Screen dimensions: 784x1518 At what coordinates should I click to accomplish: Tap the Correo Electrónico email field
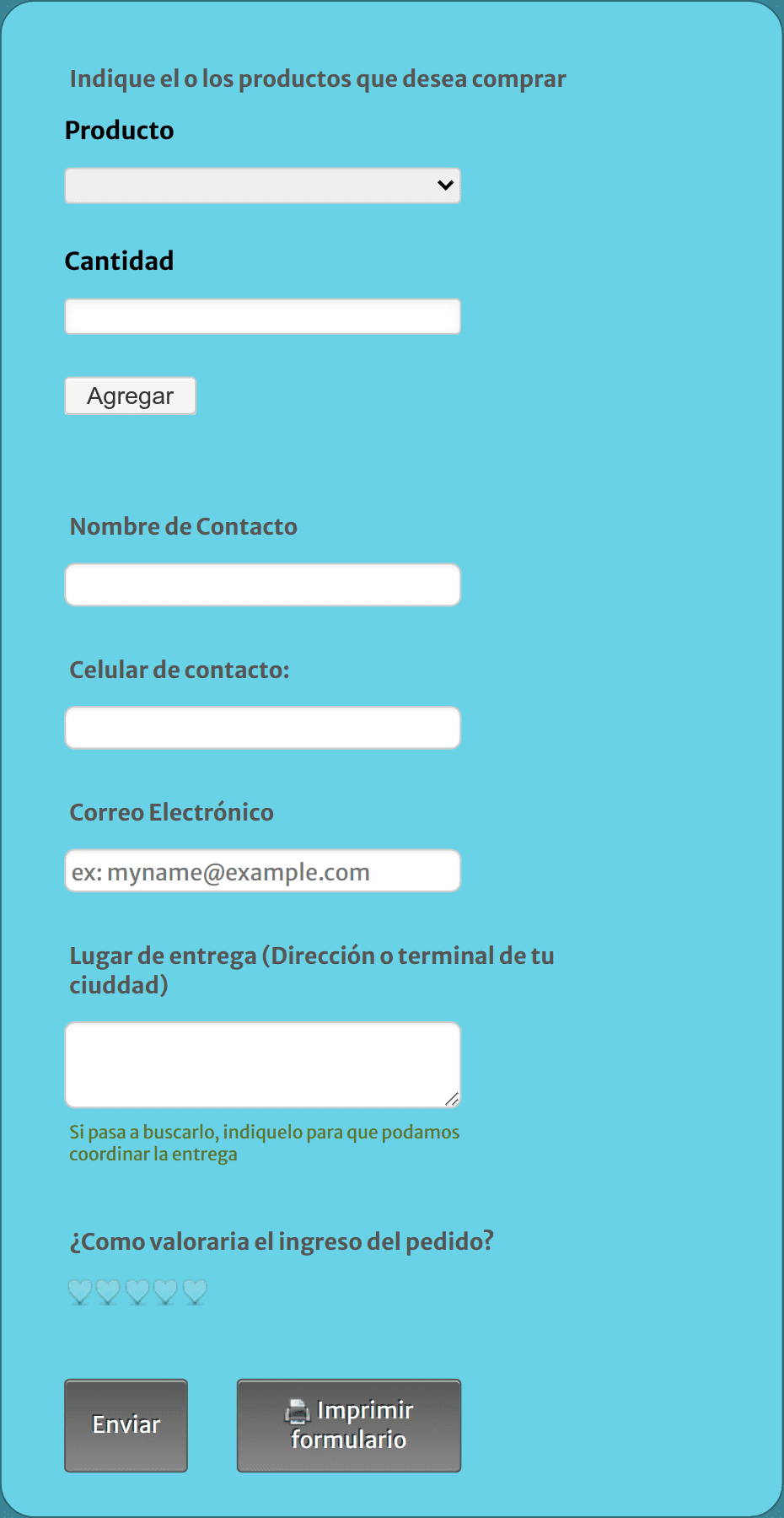pyautogui.click(x=263, y=870)
